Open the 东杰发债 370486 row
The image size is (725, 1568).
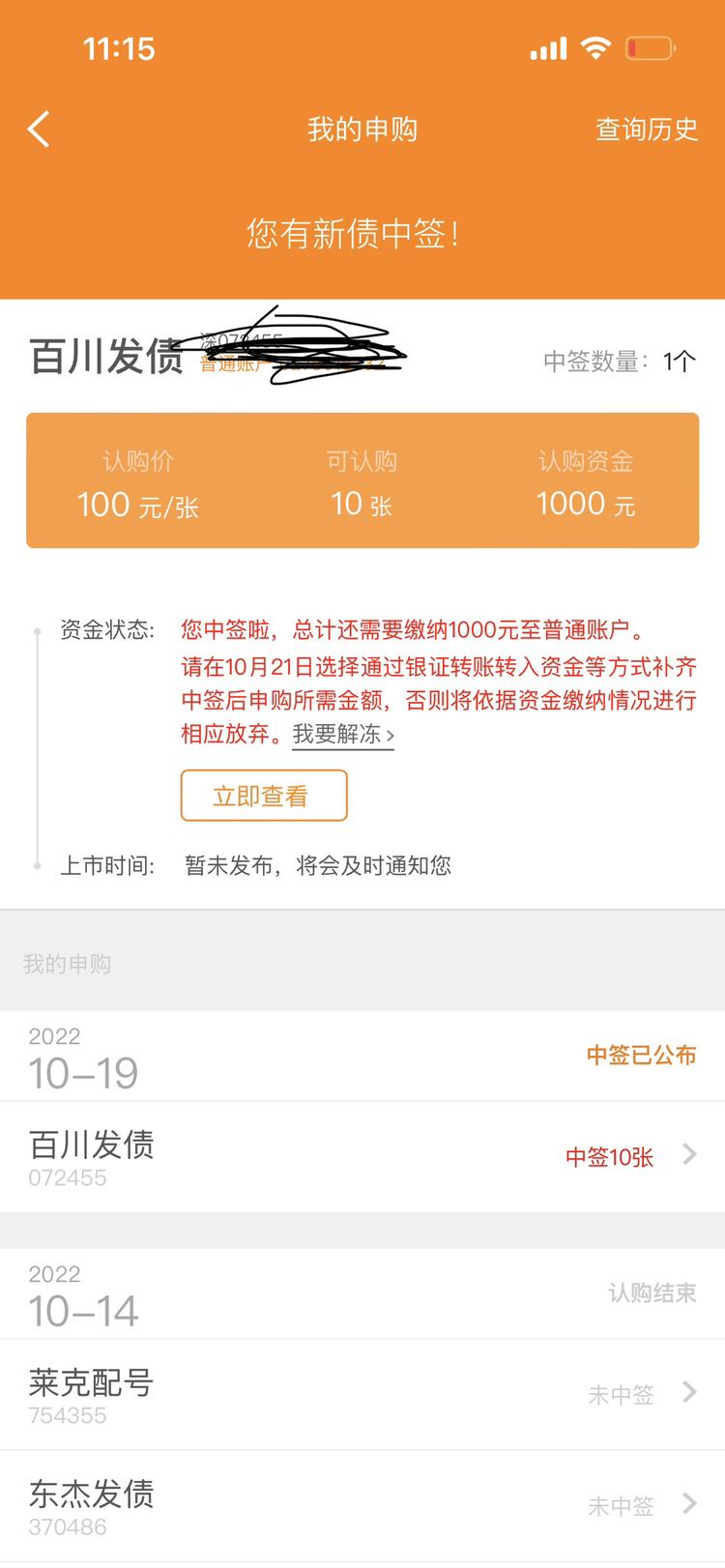362,1505
